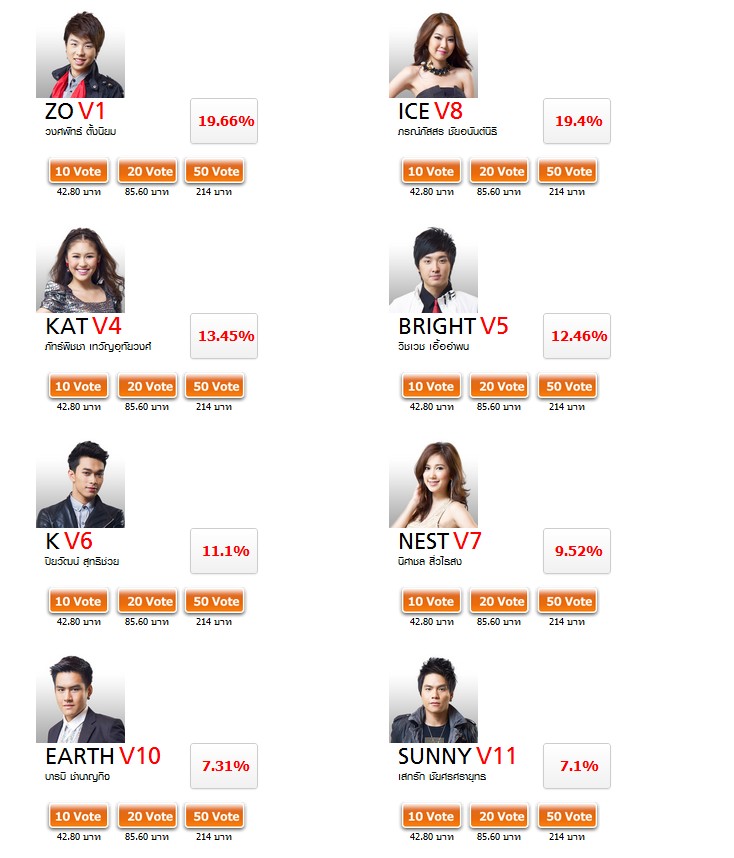Give 10 votes to BRIGHT V5
This screenshot has width=734, height=858.
point(431,386)
